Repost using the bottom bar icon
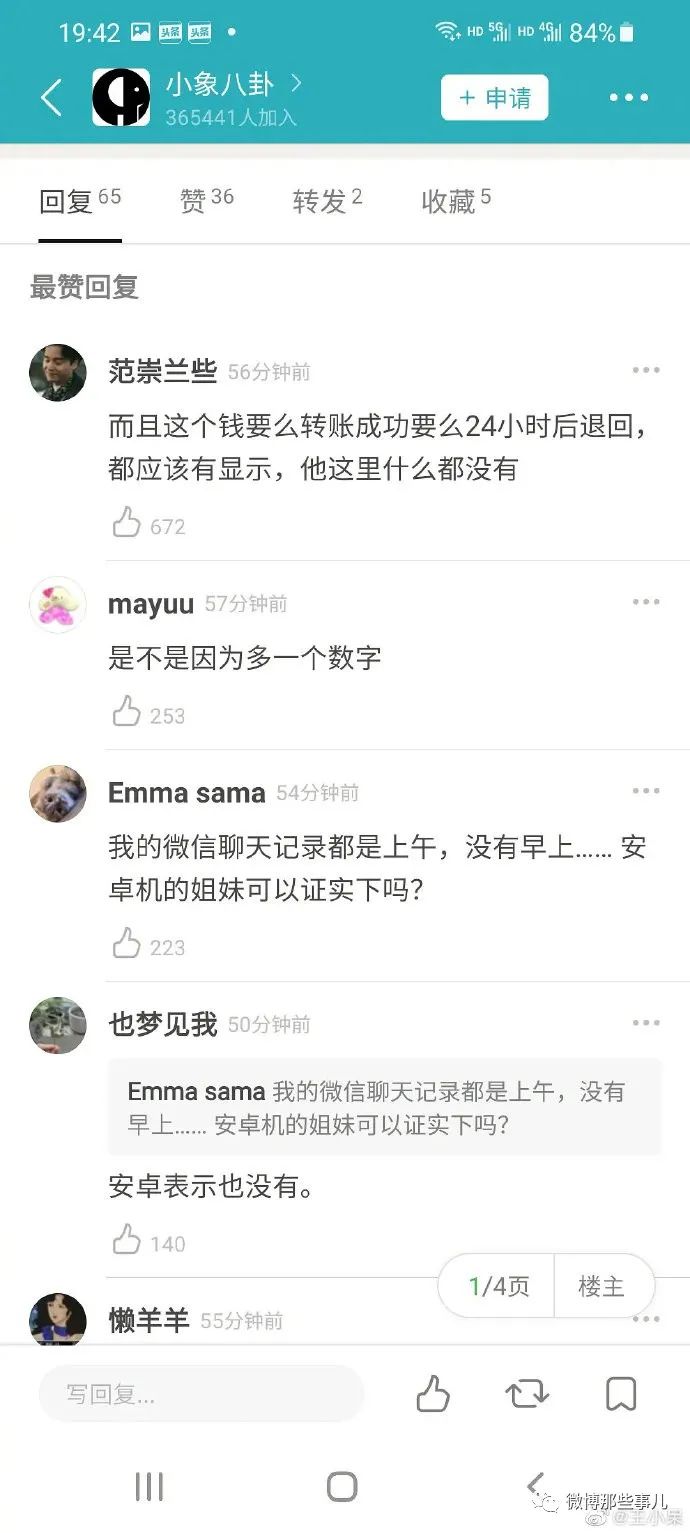This screenshot has height=1533, width=690. (527, 1394)
